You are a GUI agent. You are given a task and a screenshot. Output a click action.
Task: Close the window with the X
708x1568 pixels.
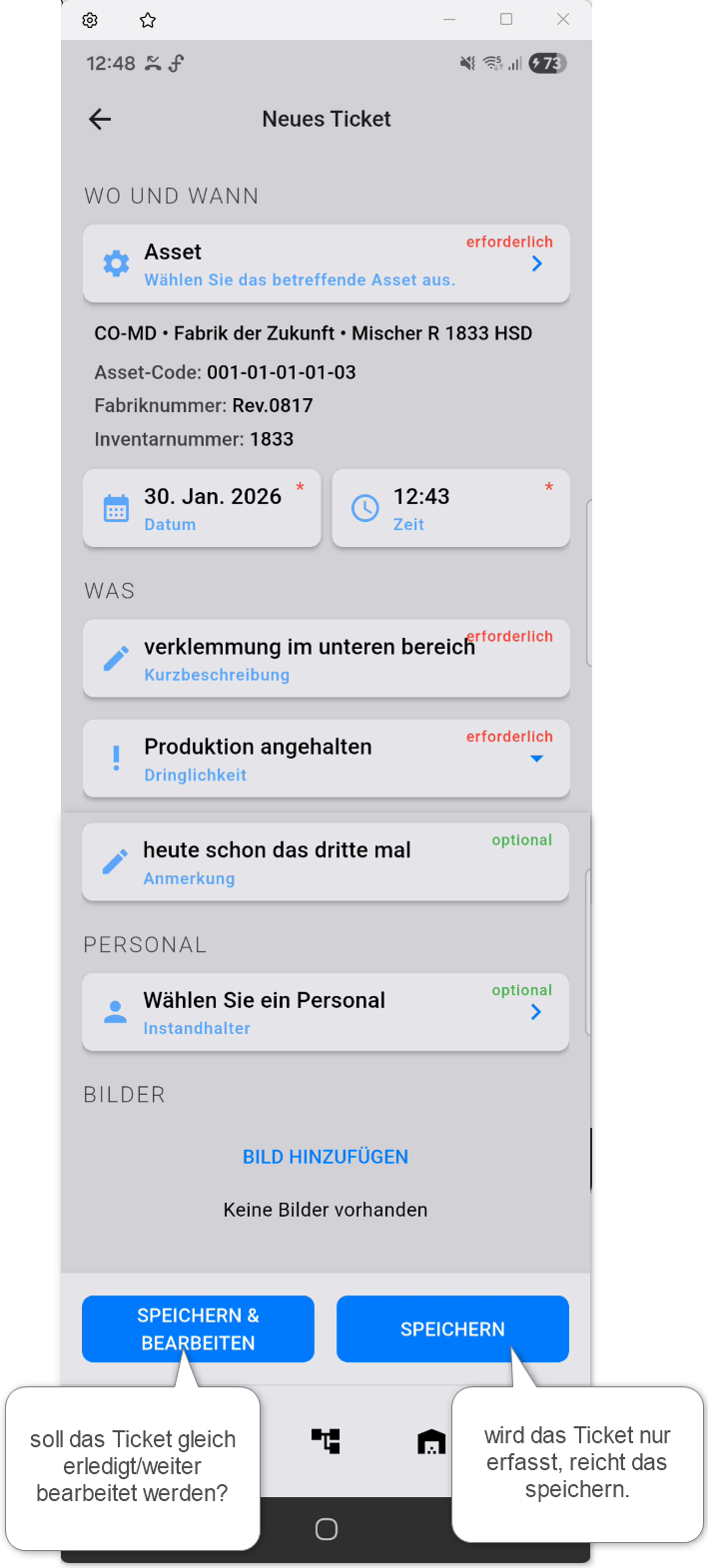[x=563, y=20]
